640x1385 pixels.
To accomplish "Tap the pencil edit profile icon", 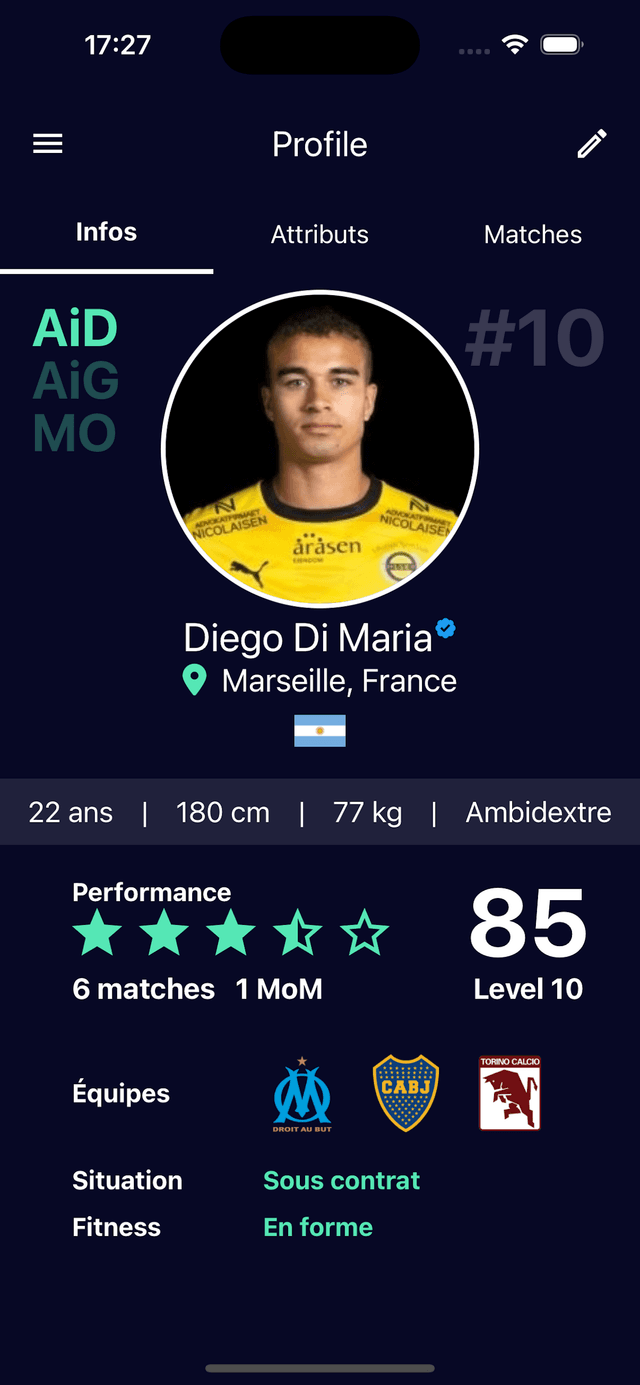I will 592,144.
